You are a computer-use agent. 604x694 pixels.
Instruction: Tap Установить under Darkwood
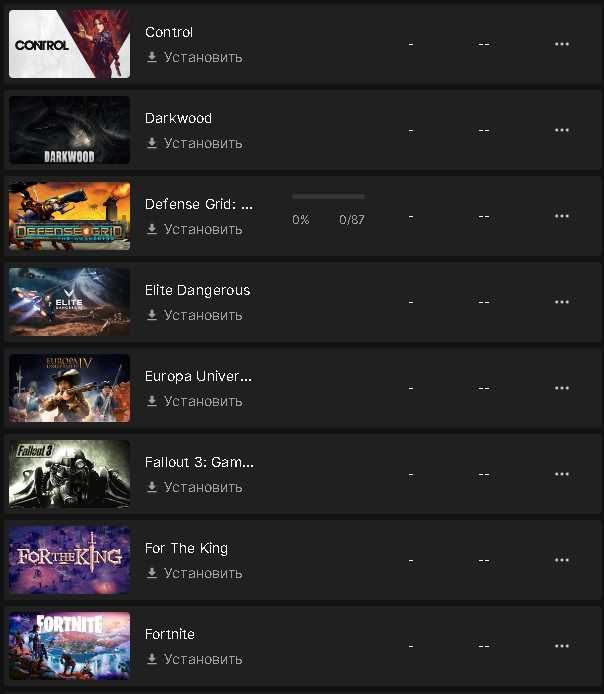(194, 144)
